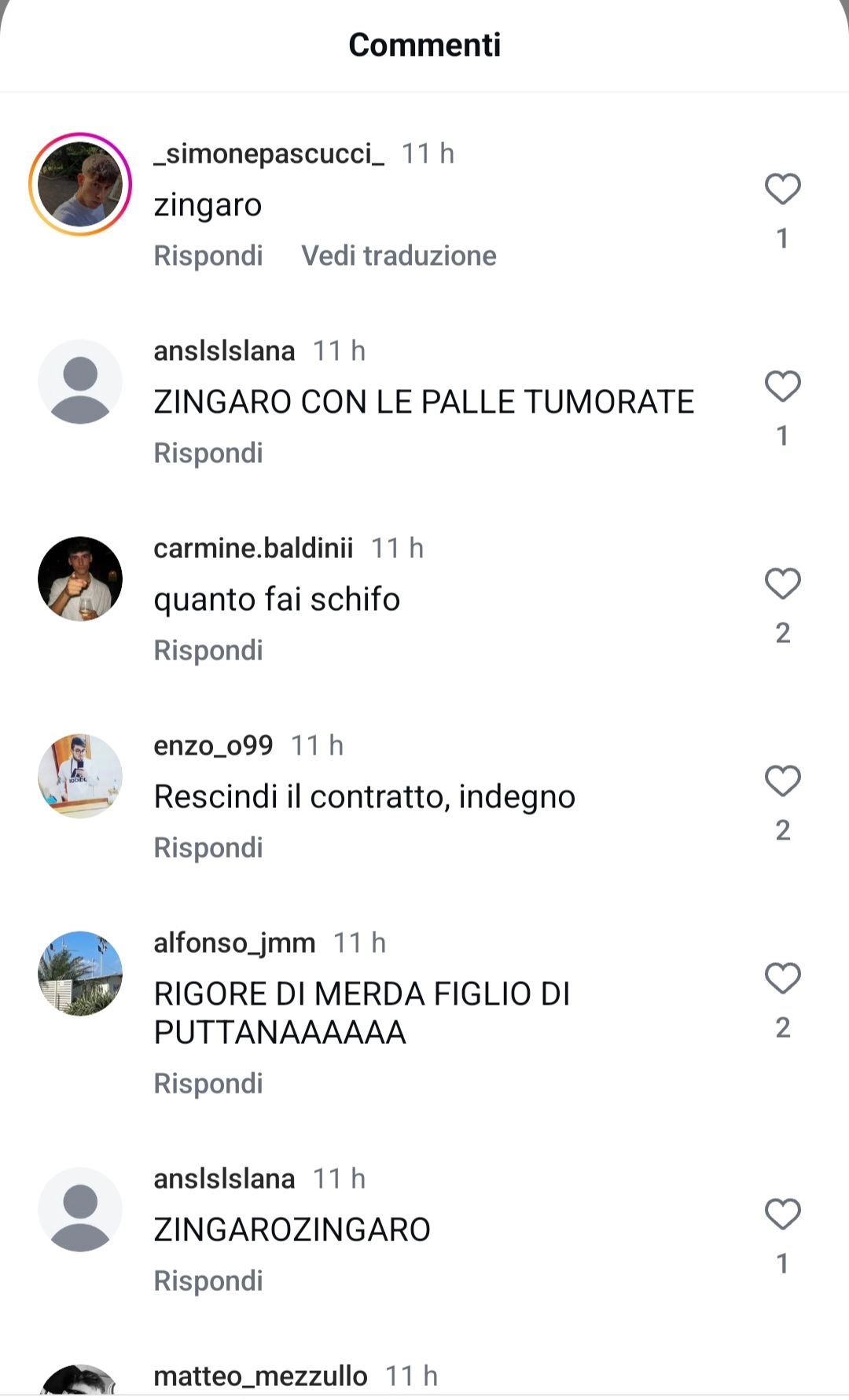The image size is (849, 1400).
Task: Tap Vedi traduzione under the first comment
Action: (399, 255)
